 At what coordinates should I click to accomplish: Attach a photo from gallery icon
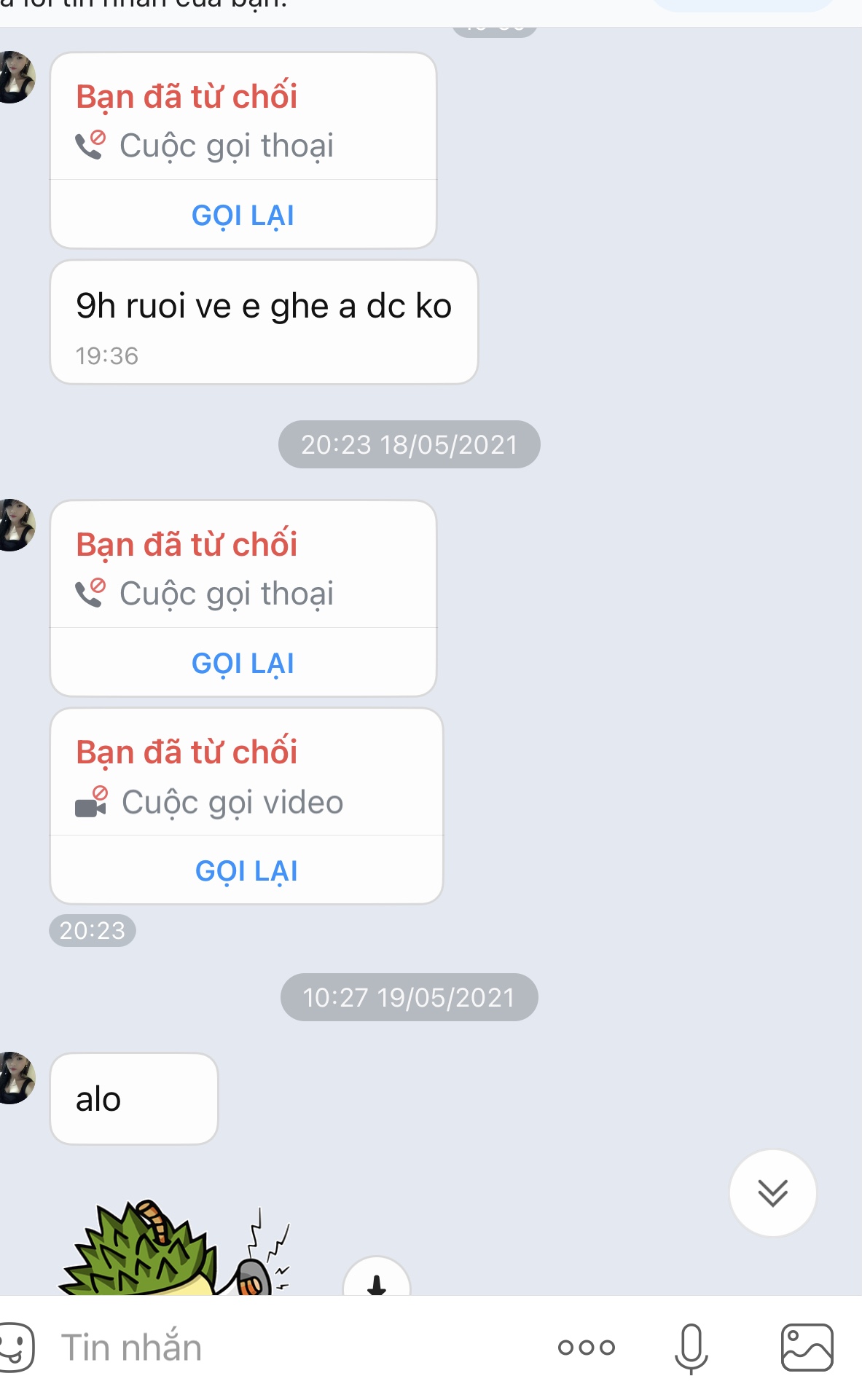tap(807, 1348)
